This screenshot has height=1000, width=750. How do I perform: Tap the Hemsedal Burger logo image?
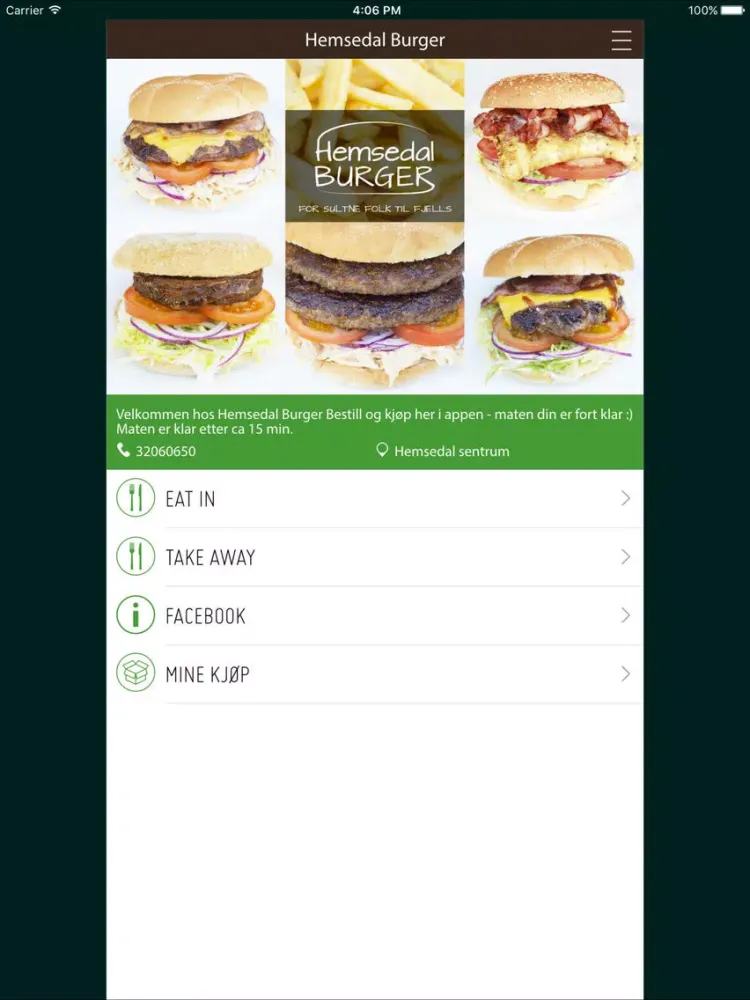(375, 170)
